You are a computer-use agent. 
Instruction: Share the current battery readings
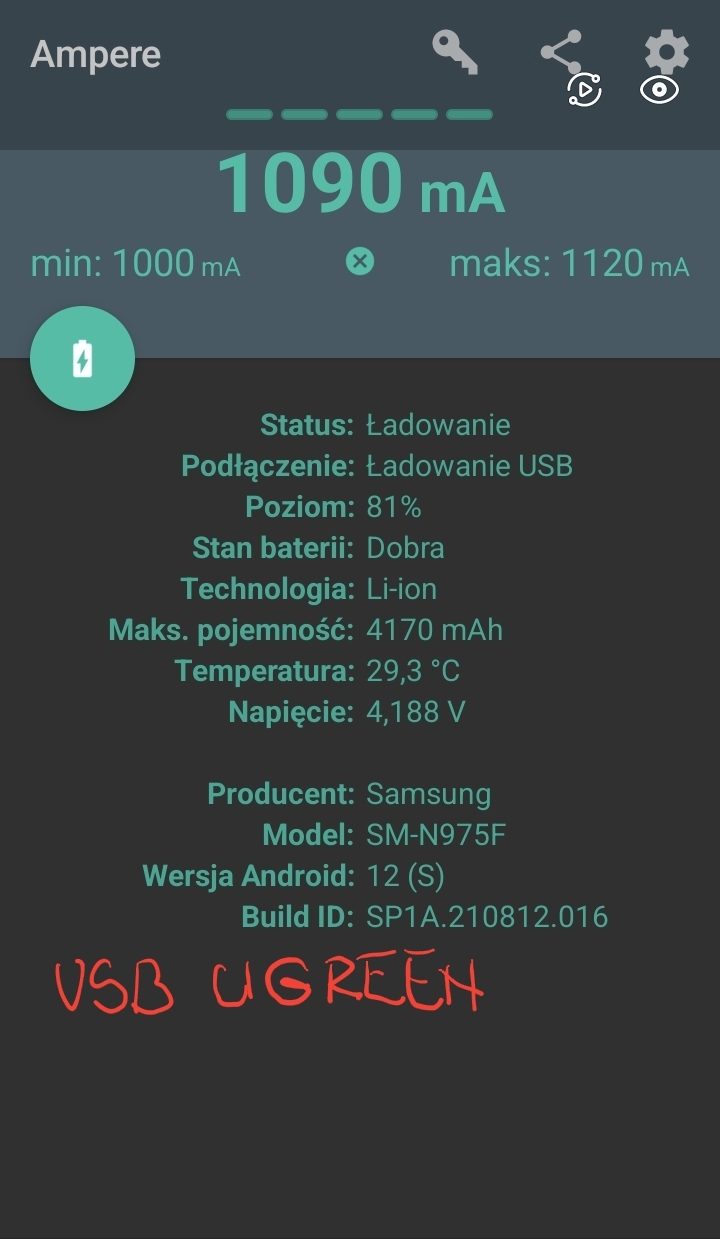560,50
